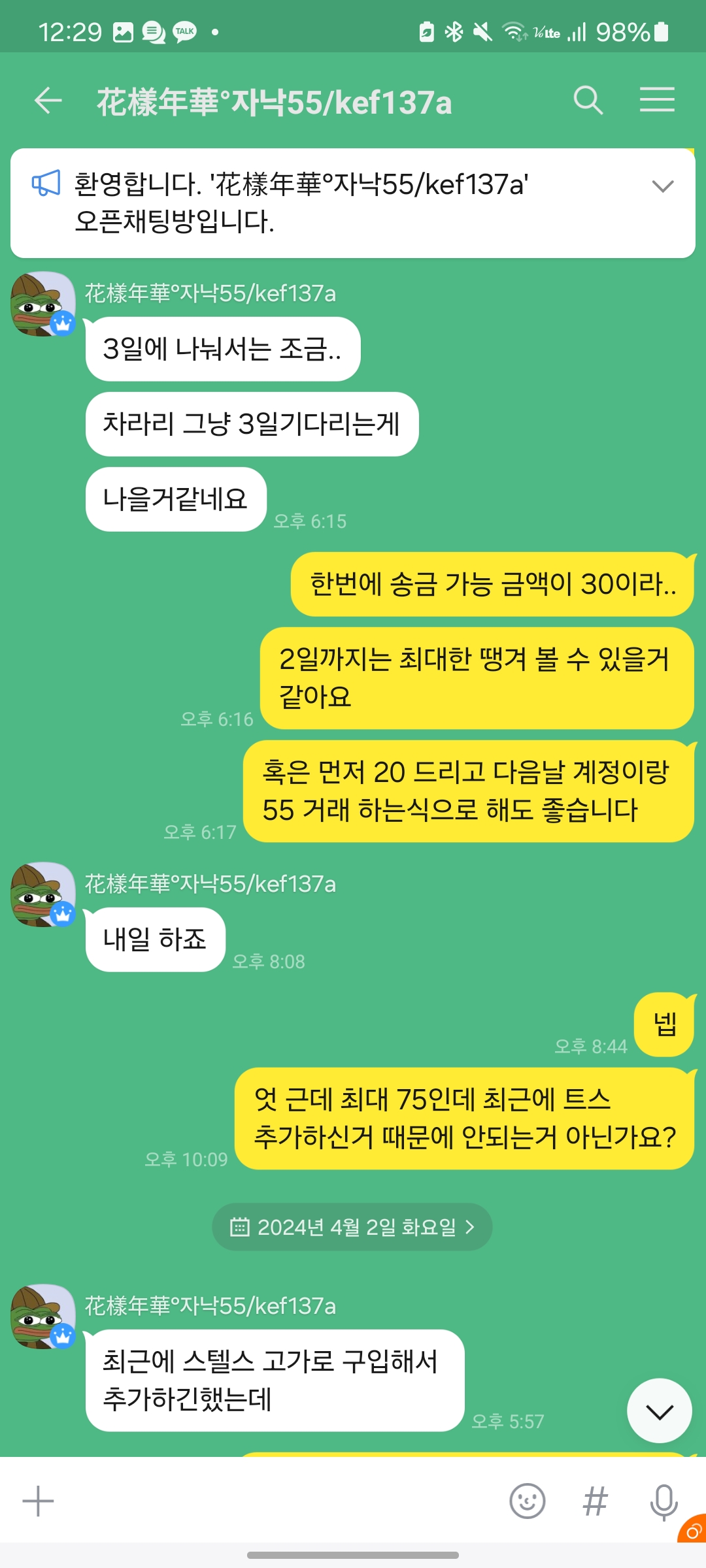This screenshot has width=706, height=1568.
Task: Tap the hashtag search icon
Action: [x=595, y=1501]
